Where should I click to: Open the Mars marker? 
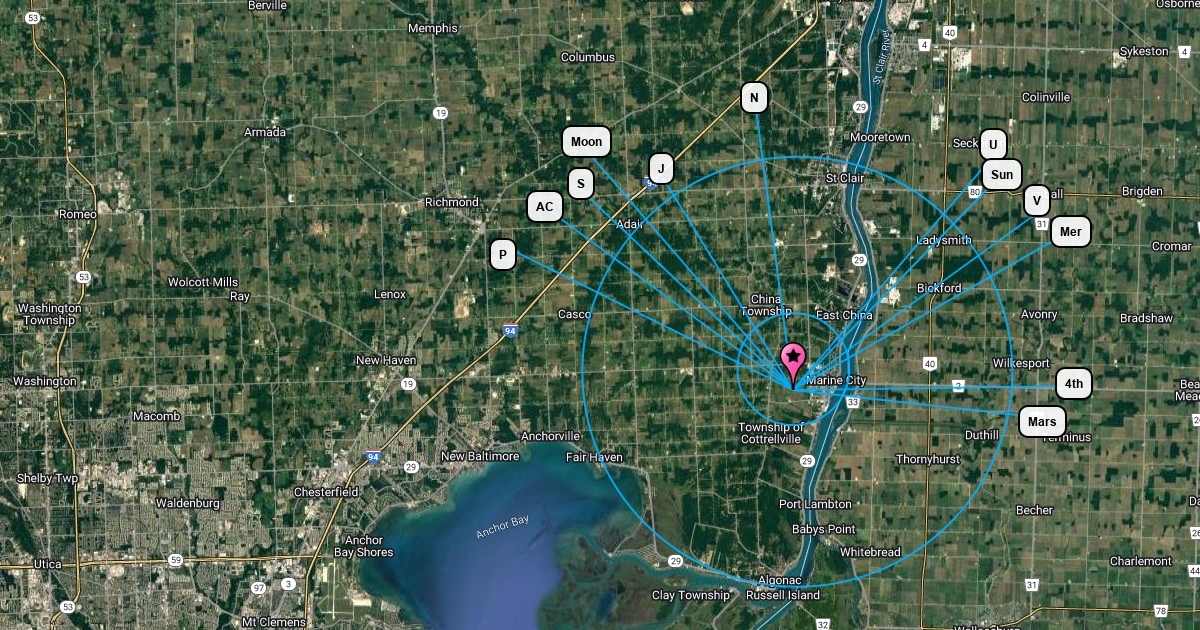(1041, 421)
